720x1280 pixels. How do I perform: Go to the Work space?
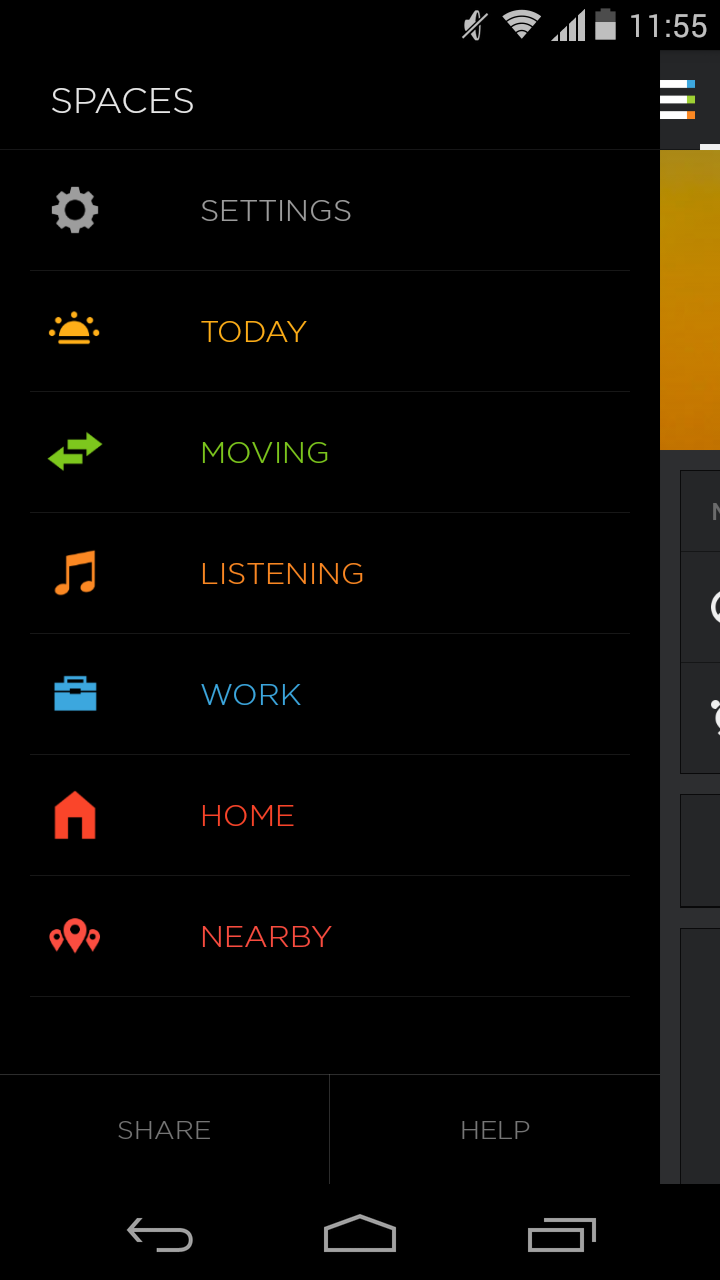coord(330,695)
